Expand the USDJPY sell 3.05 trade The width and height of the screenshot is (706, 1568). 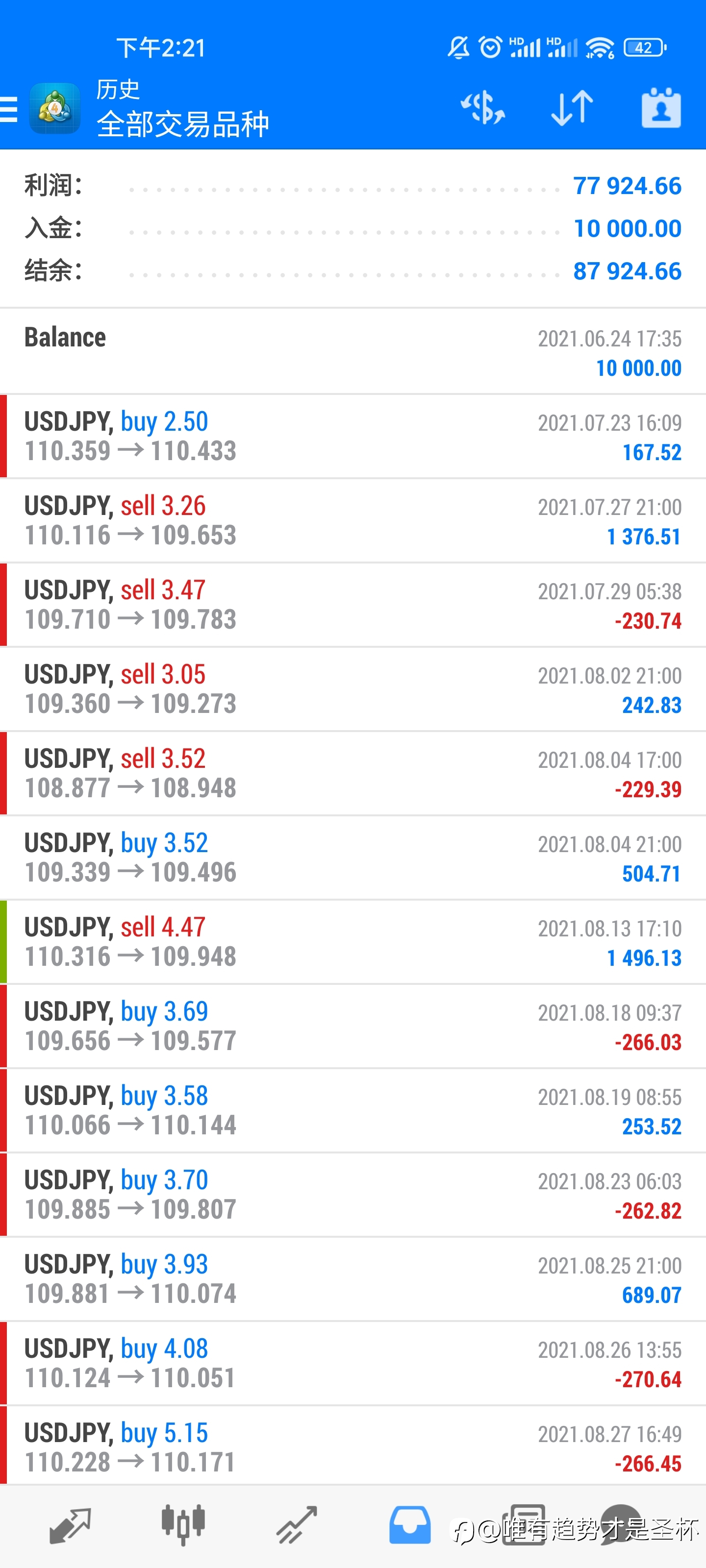pos(353,689)
